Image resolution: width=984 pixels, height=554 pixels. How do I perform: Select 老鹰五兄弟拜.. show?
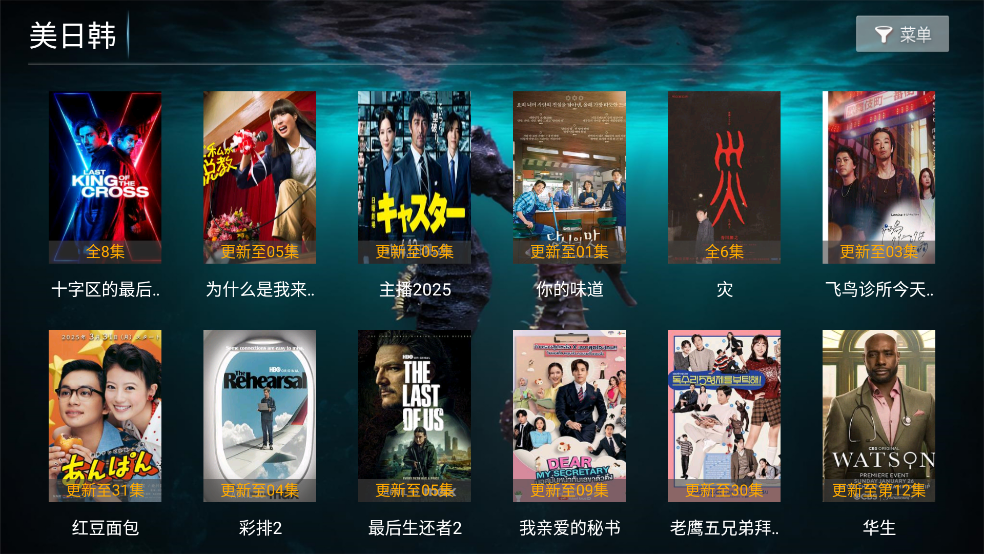[x=724, y=416]
